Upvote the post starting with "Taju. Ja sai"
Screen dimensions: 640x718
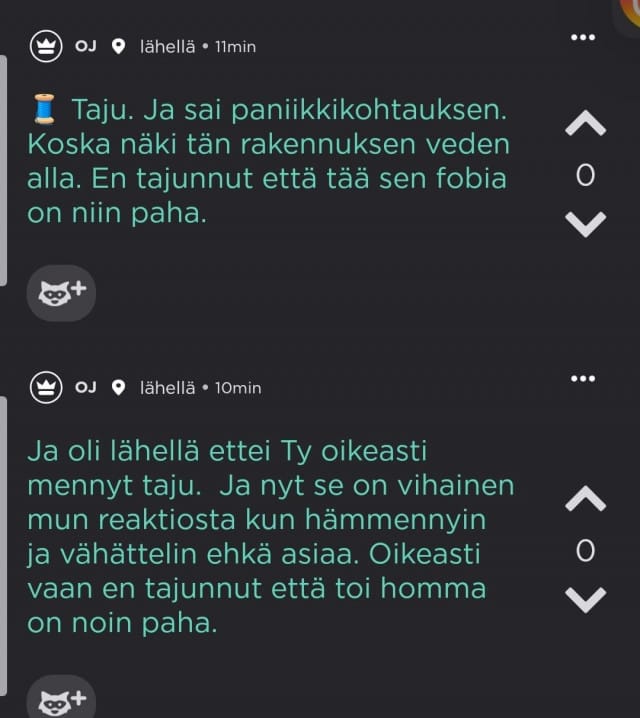585,125
